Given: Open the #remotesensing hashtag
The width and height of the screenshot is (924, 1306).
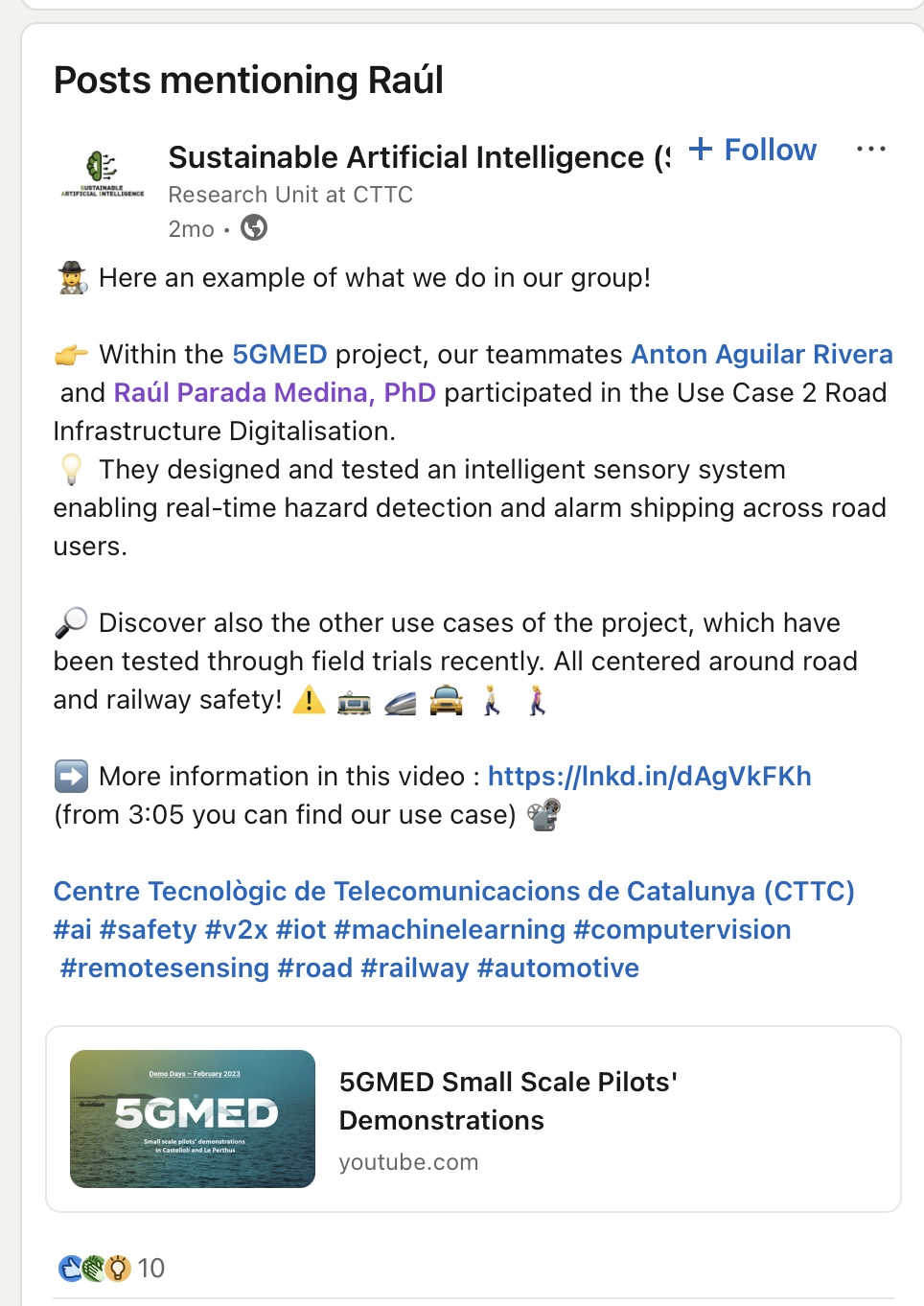Looking at the screenshot, I should [x=164, y=968].
